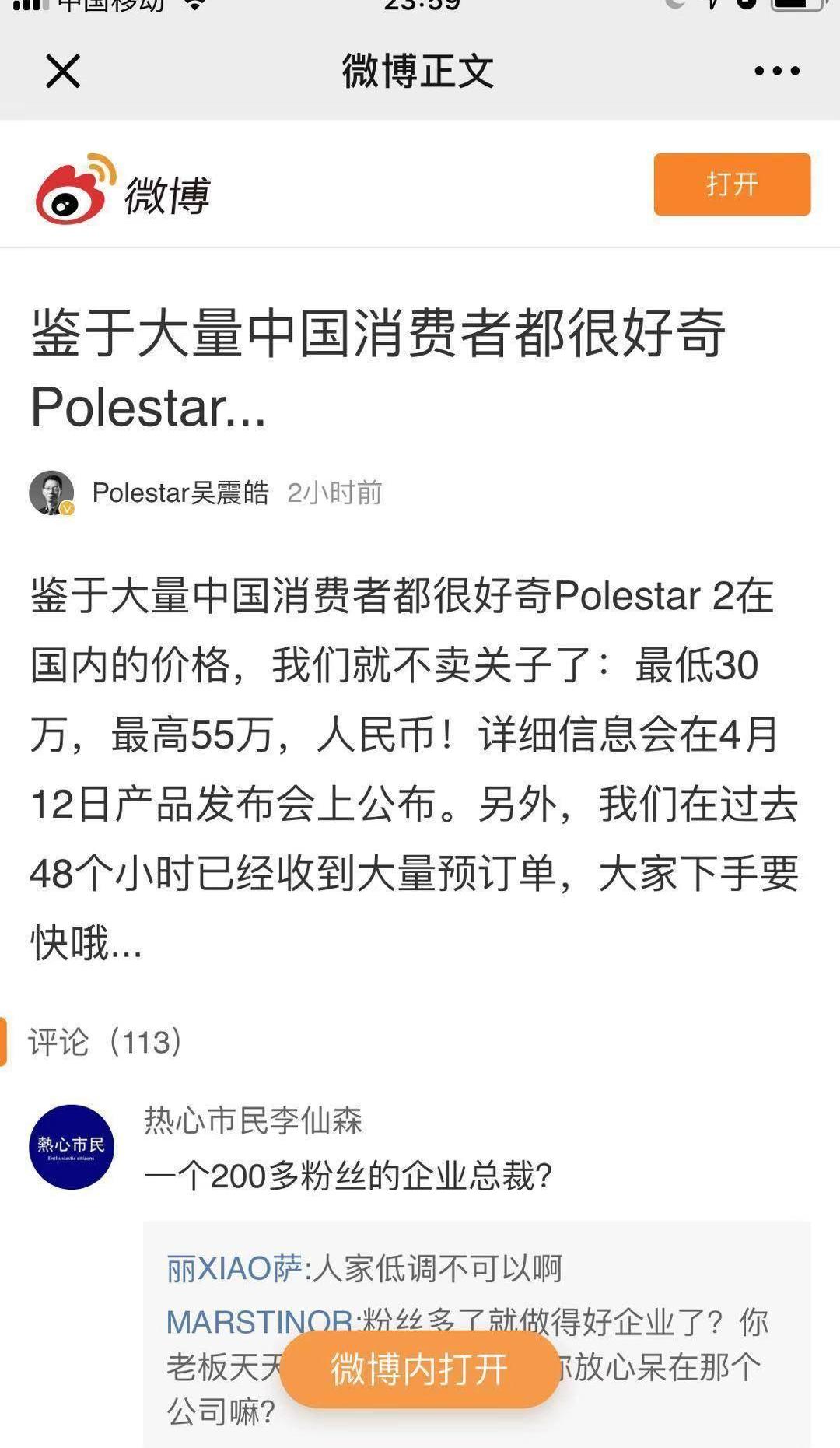Tap the 微博内打开 floating button

coord(419,1369)
